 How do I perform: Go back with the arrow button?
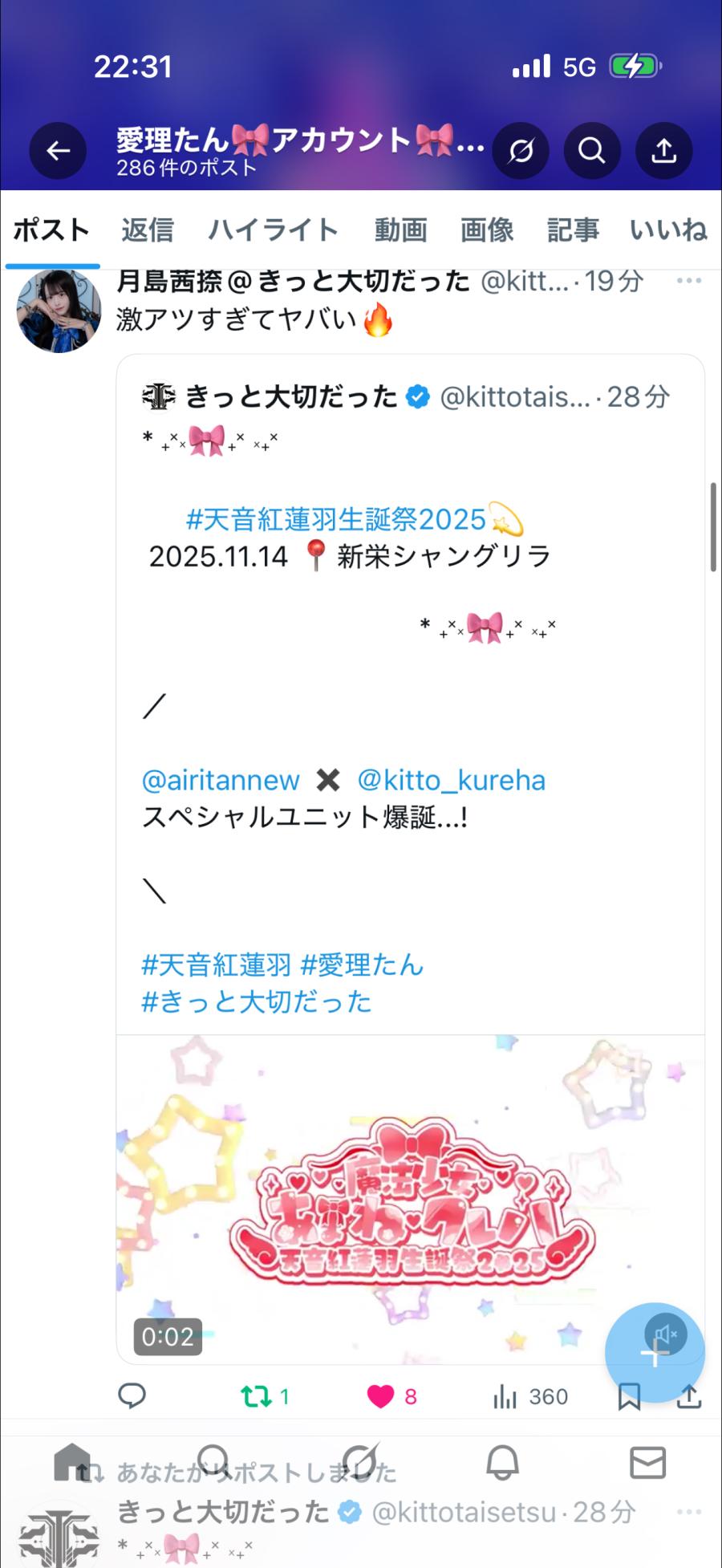[x=58, y=151]
